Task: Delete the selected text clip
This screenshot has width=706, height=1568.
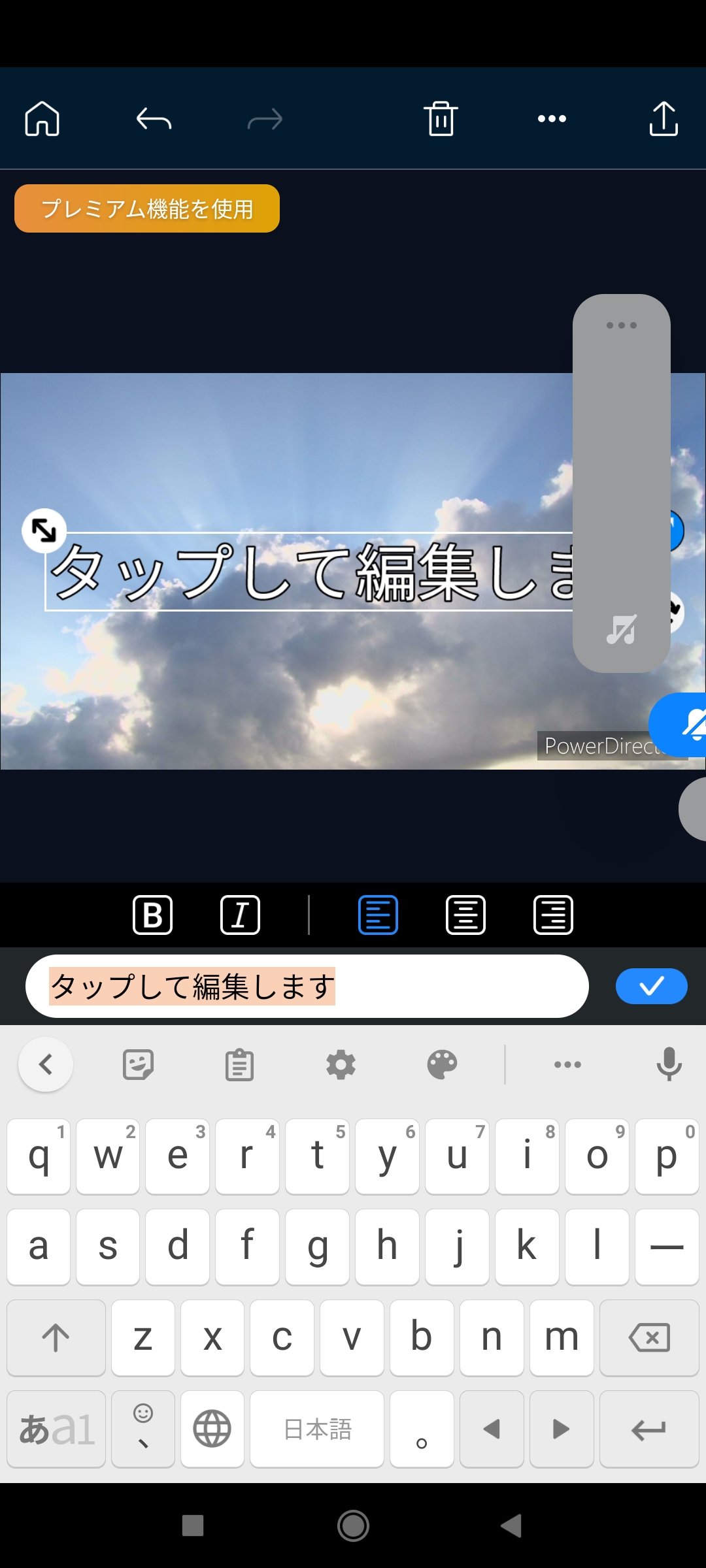Action: pyautogui.click(x=441, y=119)
